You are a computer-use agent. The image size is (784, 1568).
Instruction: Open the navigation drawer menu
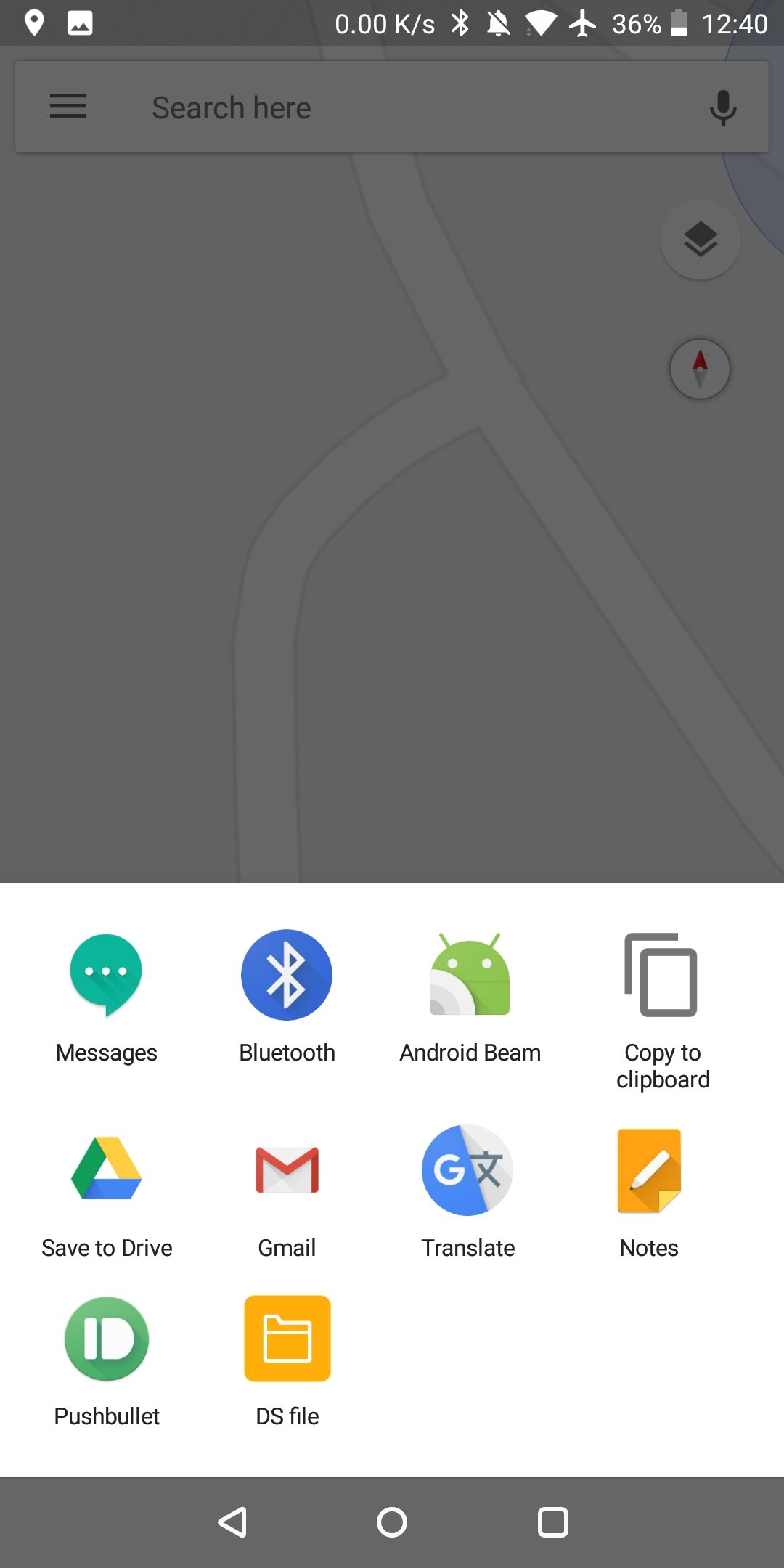(67, 106)
